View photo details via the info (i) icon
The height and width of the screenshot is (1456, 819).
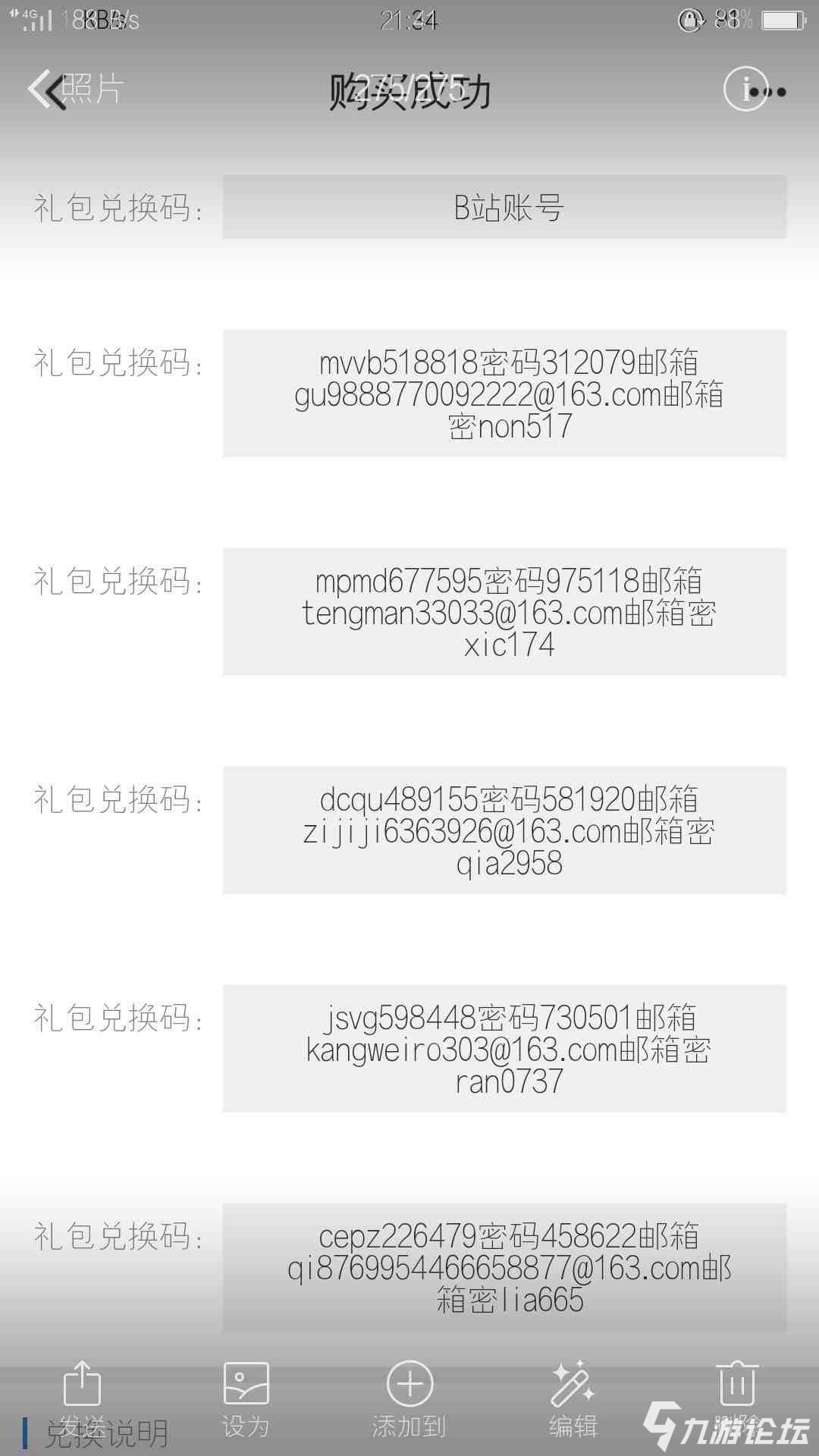coord(745,89)
